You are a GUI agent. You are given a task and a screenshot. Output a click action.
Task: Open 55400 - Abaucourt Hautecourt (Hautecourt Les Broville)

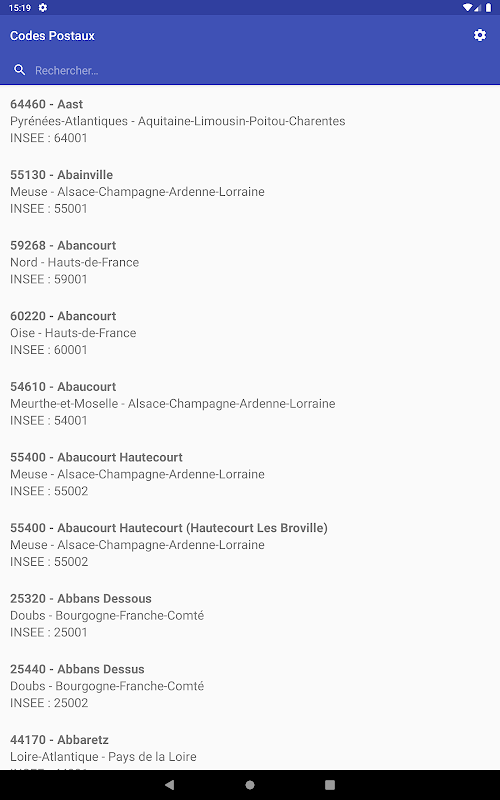point(250,544)
